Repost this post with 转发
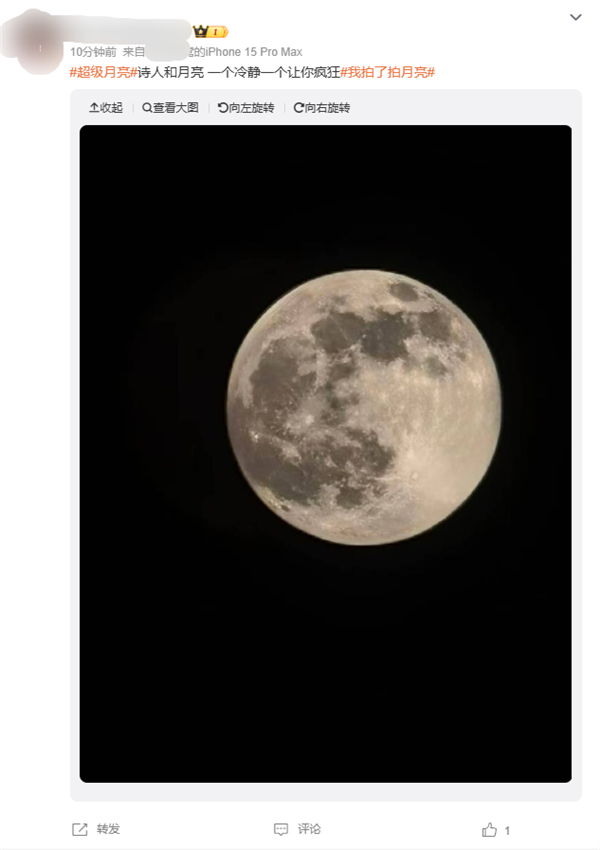The image size is (600, 850). pyautogui.click(x=96, y=829)
